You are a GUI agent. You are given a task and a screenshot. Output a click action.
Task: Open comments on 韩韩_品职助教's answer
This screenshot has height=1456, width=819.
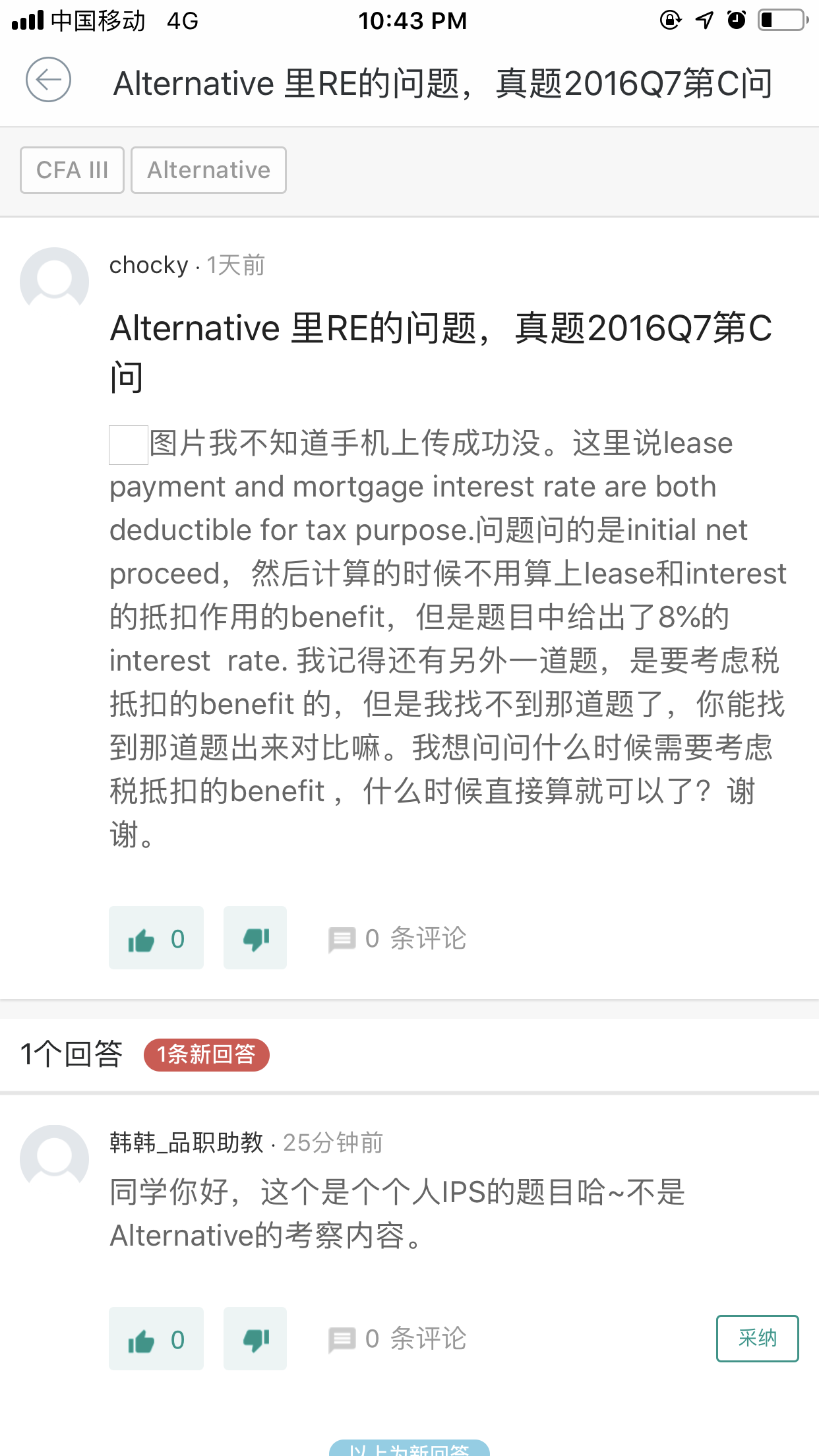coord(398,1339)
